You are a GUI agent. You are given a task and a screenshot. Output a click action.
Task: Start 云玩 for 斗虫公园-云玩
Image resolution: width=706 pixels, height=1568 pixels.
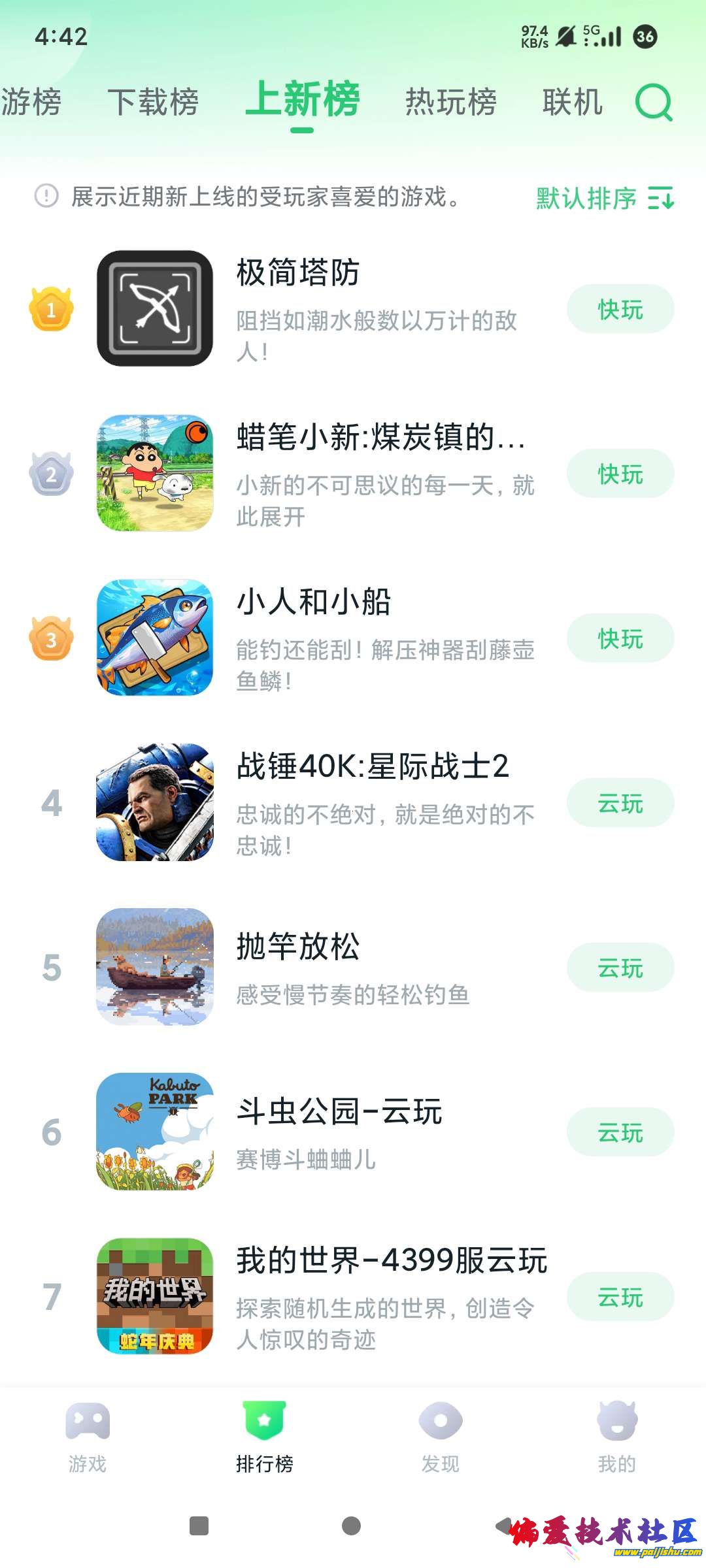(620, 1132)
